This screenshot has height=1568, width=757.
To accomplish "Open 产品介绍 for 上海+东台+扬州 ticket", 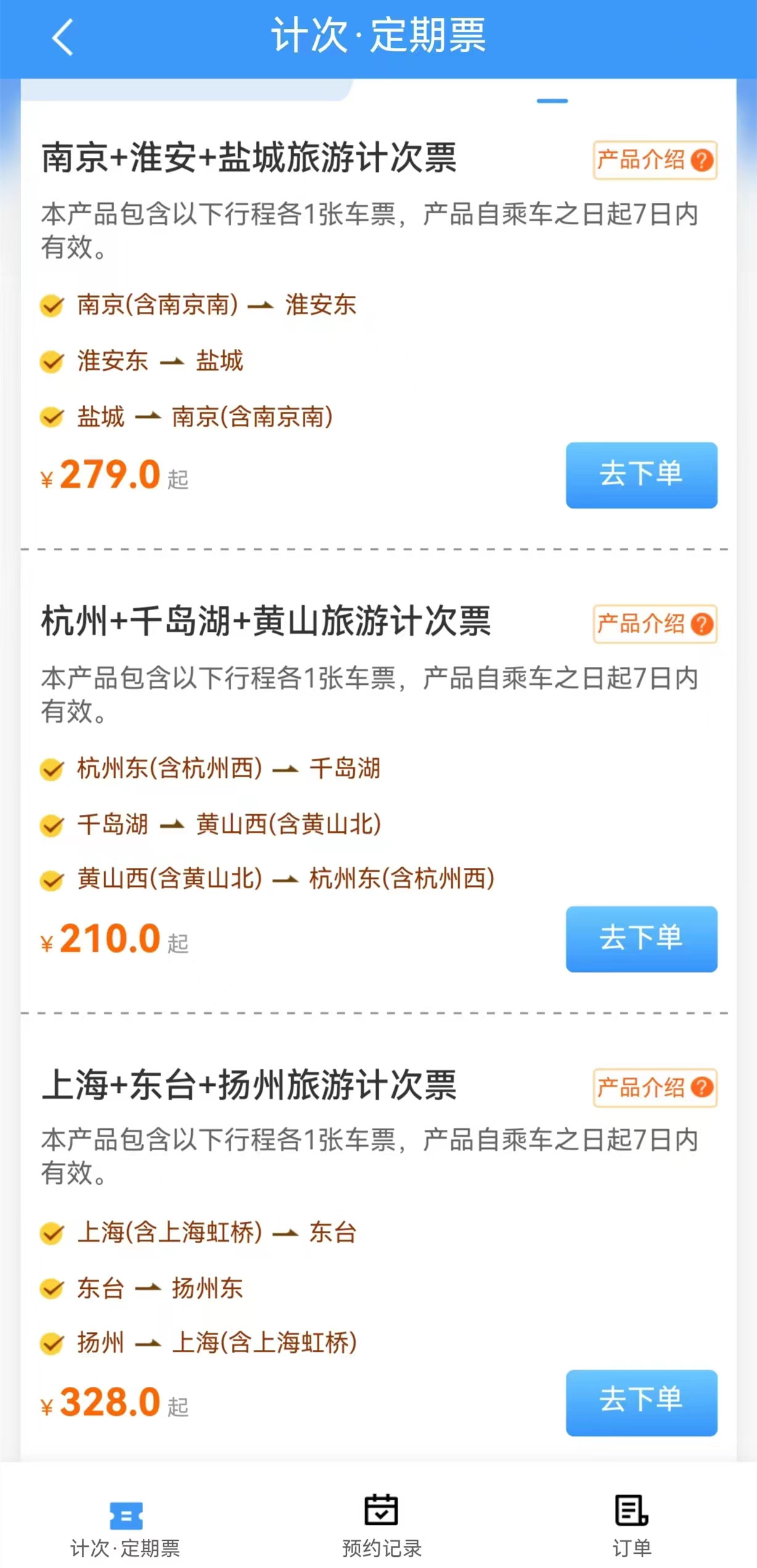I will [655, 1088].
